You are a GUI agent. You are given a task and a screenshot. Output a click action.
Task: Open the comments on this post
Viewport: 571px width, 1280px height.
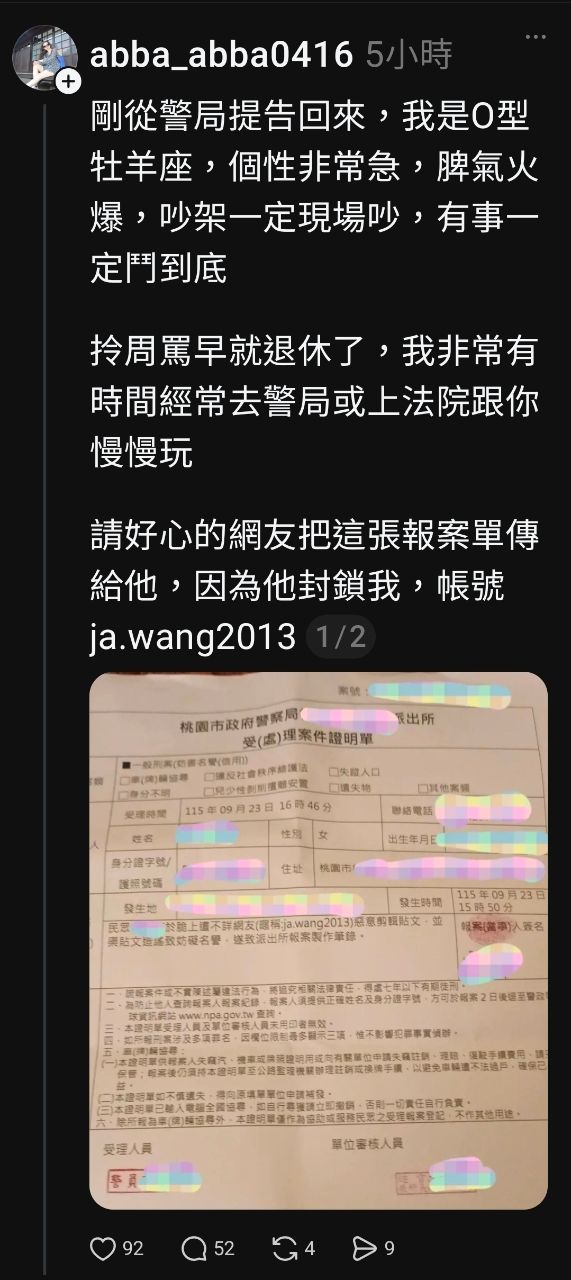193,1247
